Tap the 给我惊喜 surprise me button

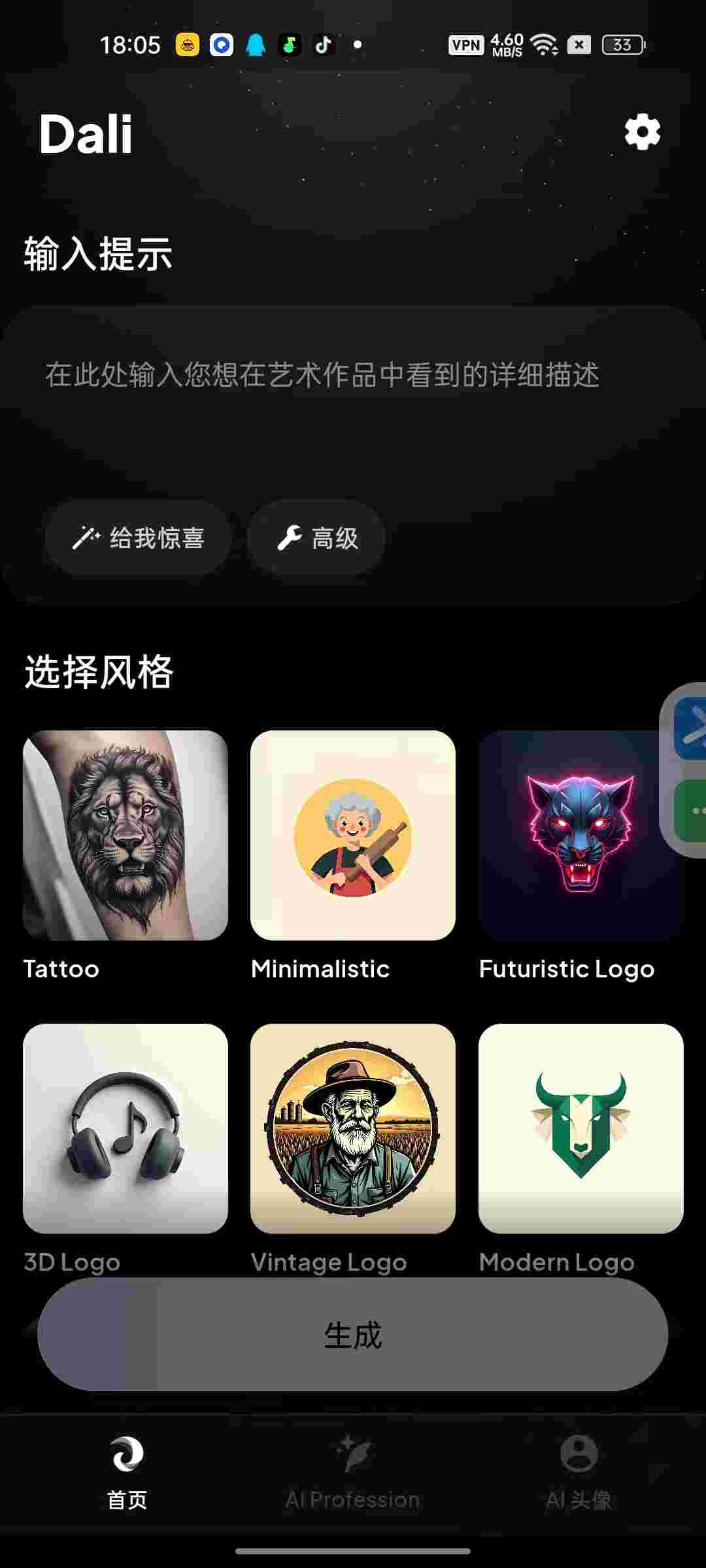139,538
